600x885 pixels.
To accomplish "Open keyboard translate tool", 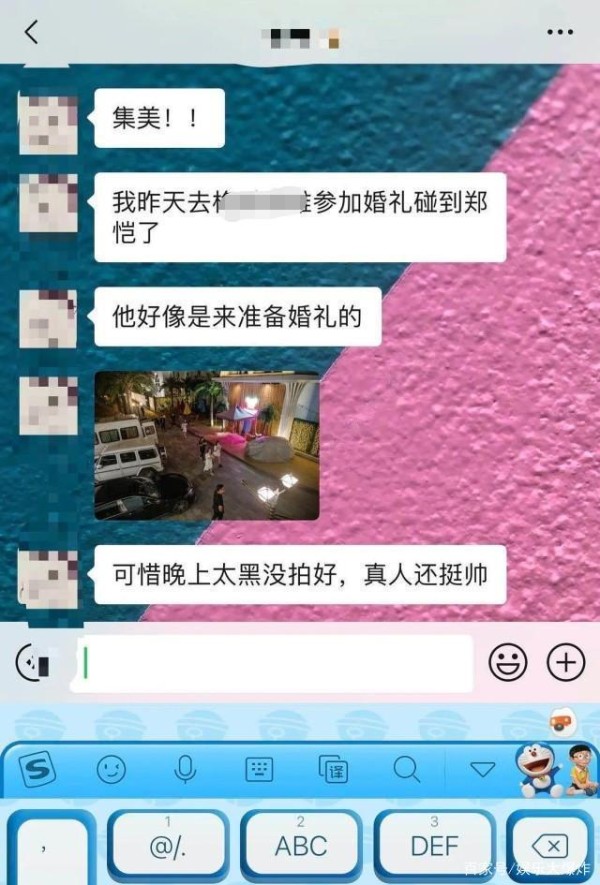I will 332,769.
